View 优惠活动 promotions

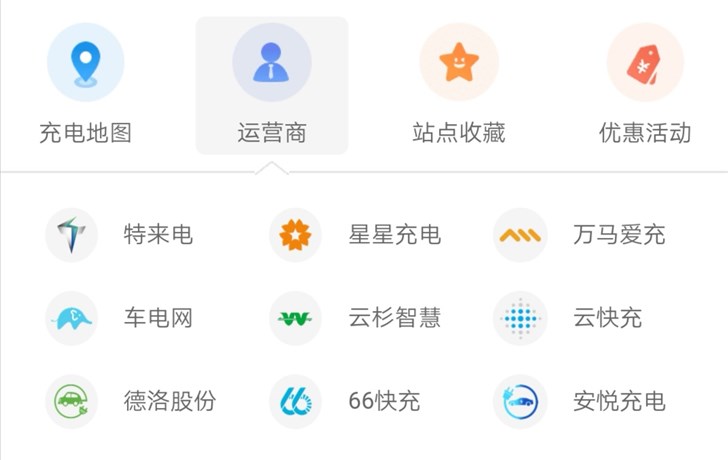click(645, 84)
